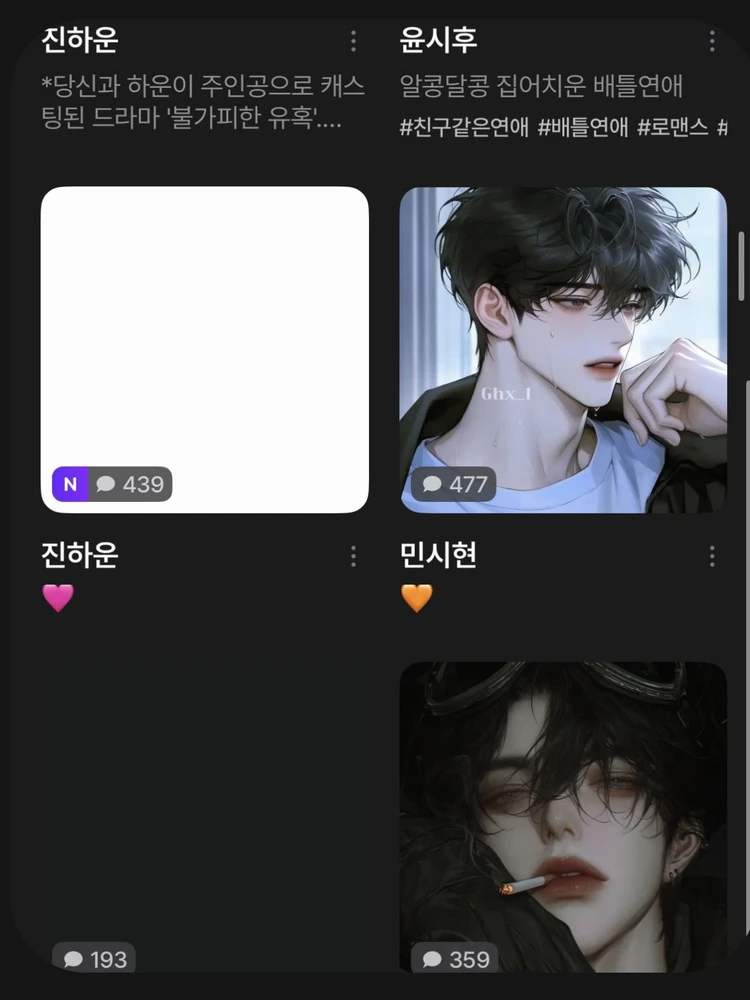This screenshot has width=750, height=1000.
Task: Open overflow menu for 진하운 with pink heart
Action: tap(353, 556)
